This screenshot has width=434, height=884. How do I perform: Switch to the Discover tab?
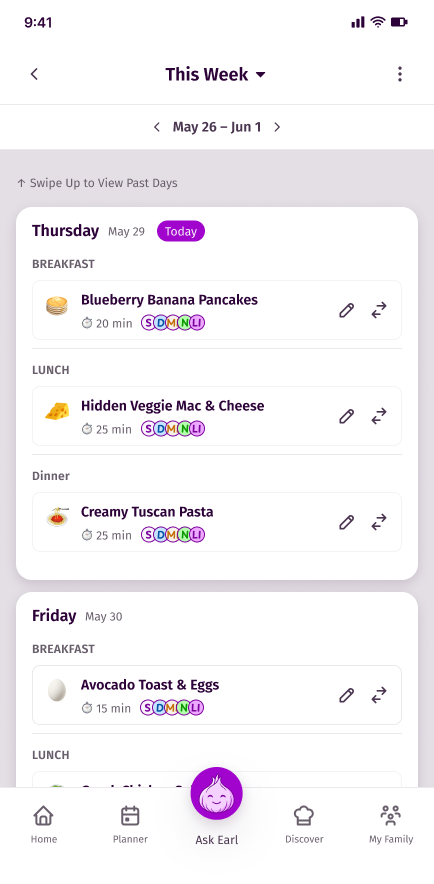(x=304, y=824)
